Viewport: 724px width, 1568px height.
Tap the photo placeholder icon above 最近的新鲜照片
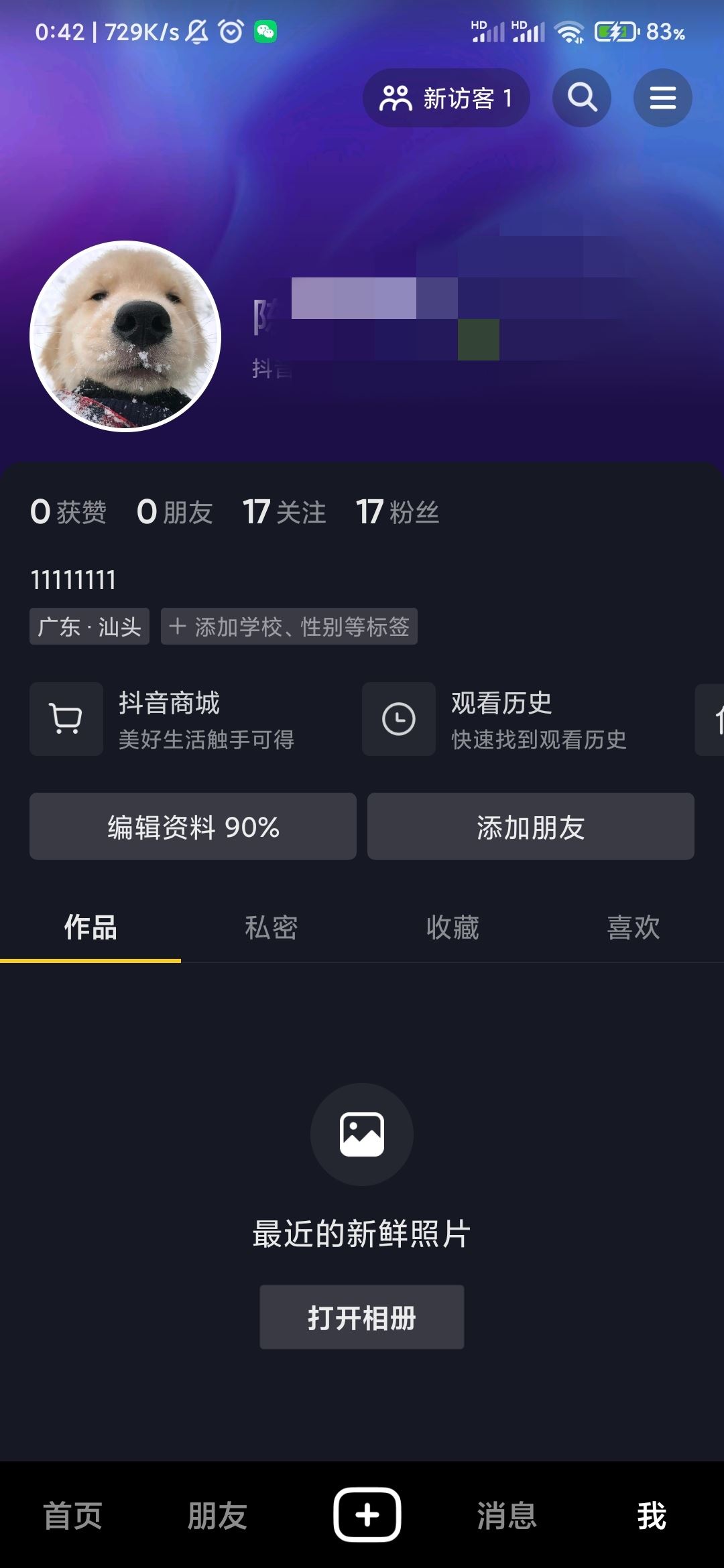click(x=362, y=1134)
